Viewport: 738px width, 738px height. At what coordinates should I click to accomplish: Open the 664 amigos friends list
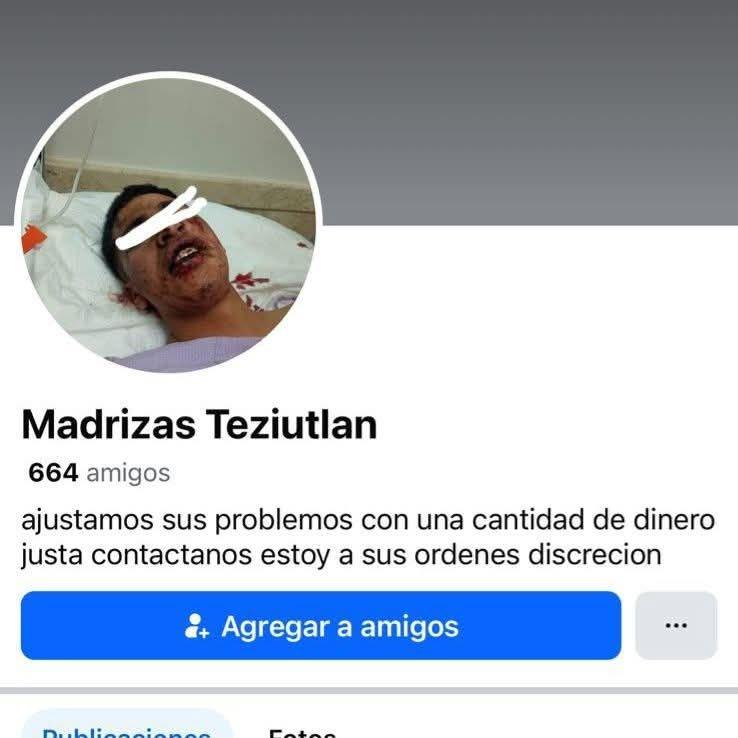99,473
